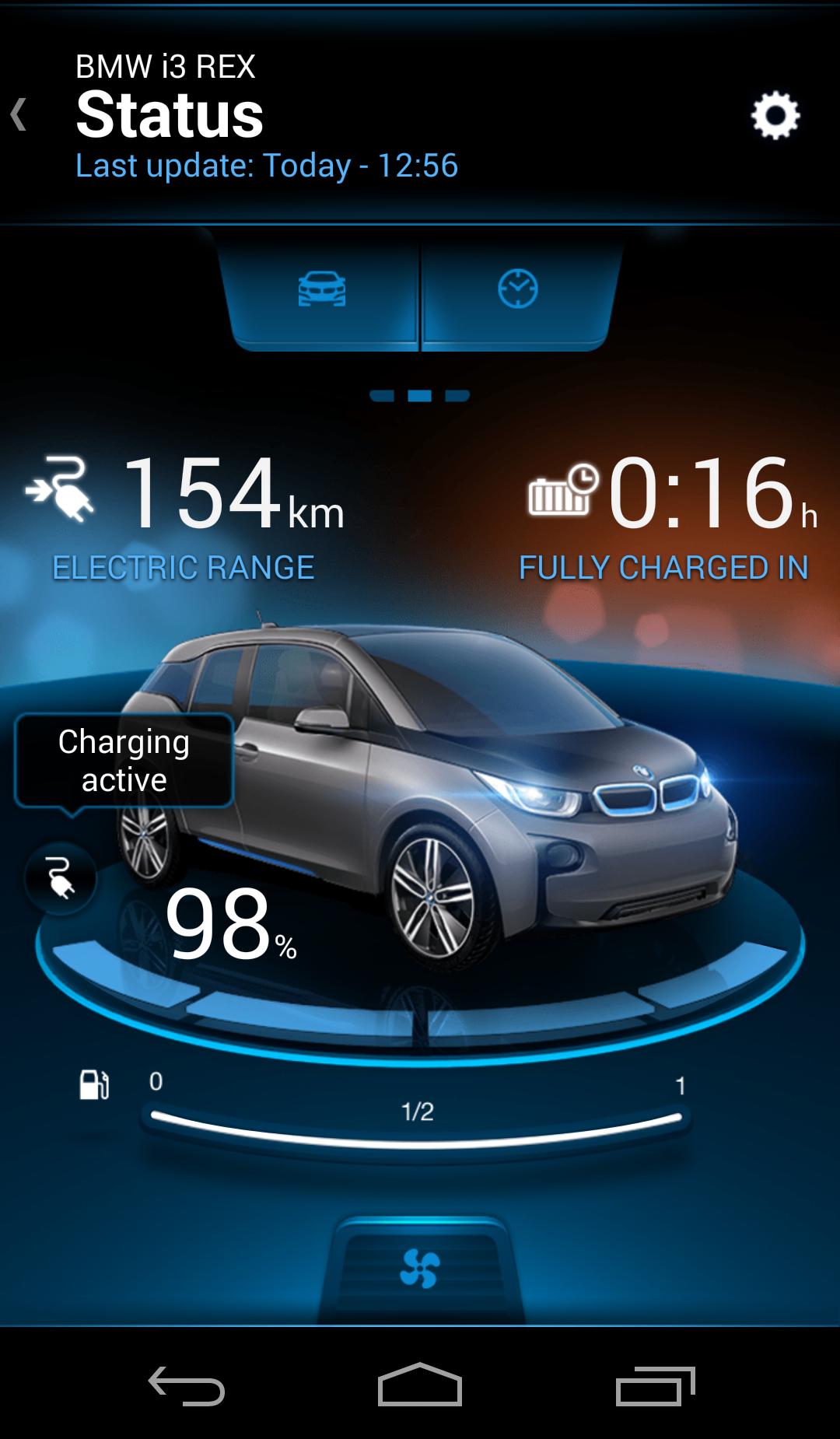This screenshot has height=1439, width=840.
Task: Select the car status tab
Action: point(322,289)
